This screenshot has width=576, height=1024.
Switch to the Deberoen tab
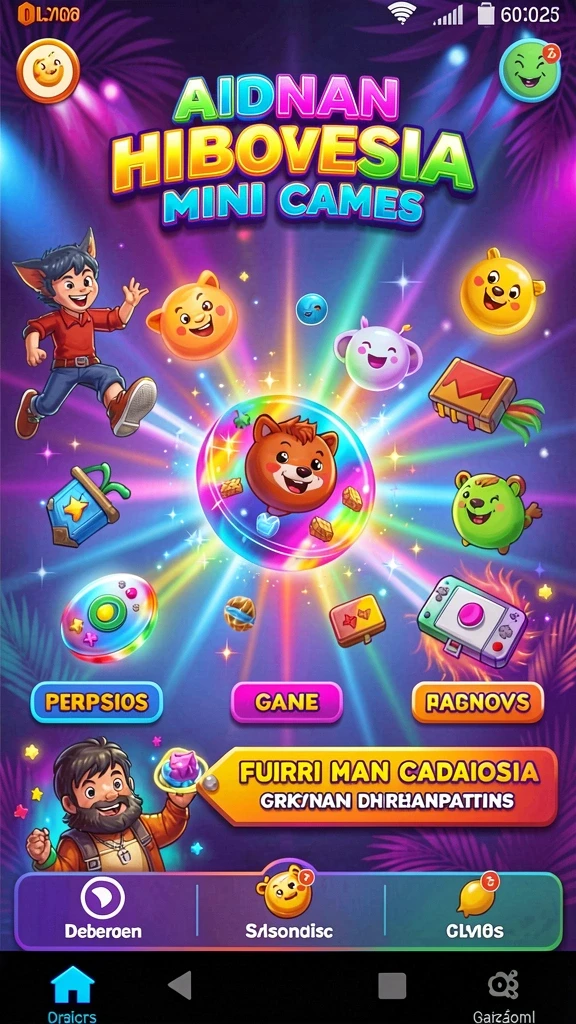pos(103,910)
